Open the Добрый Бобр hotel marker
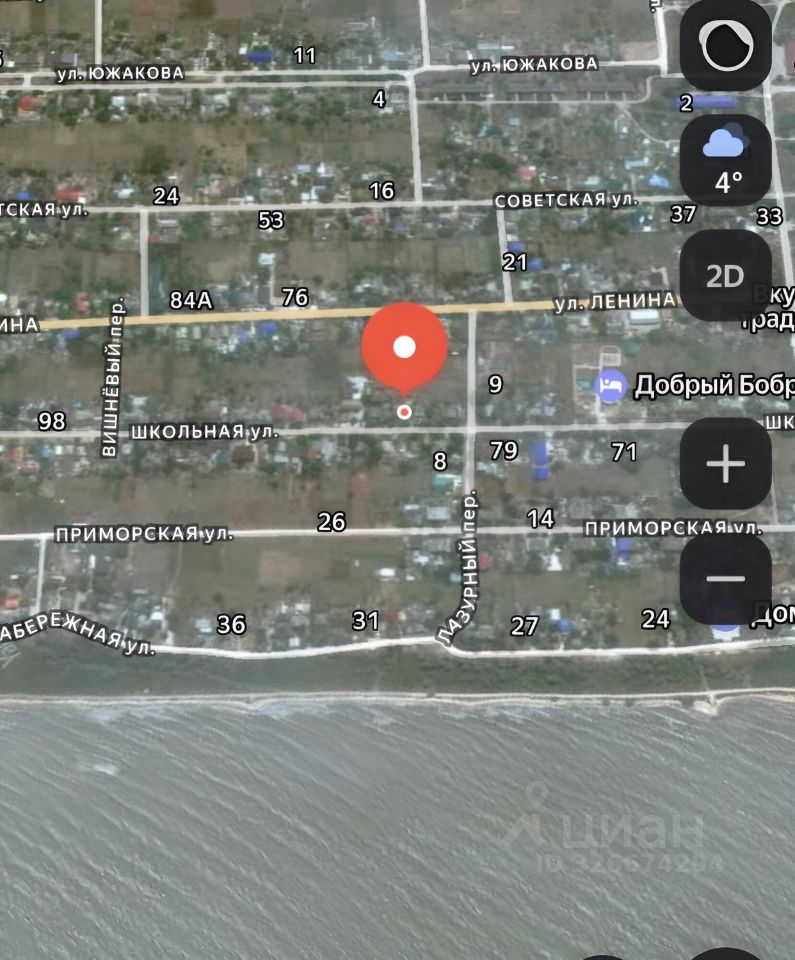 pos(611,385)
